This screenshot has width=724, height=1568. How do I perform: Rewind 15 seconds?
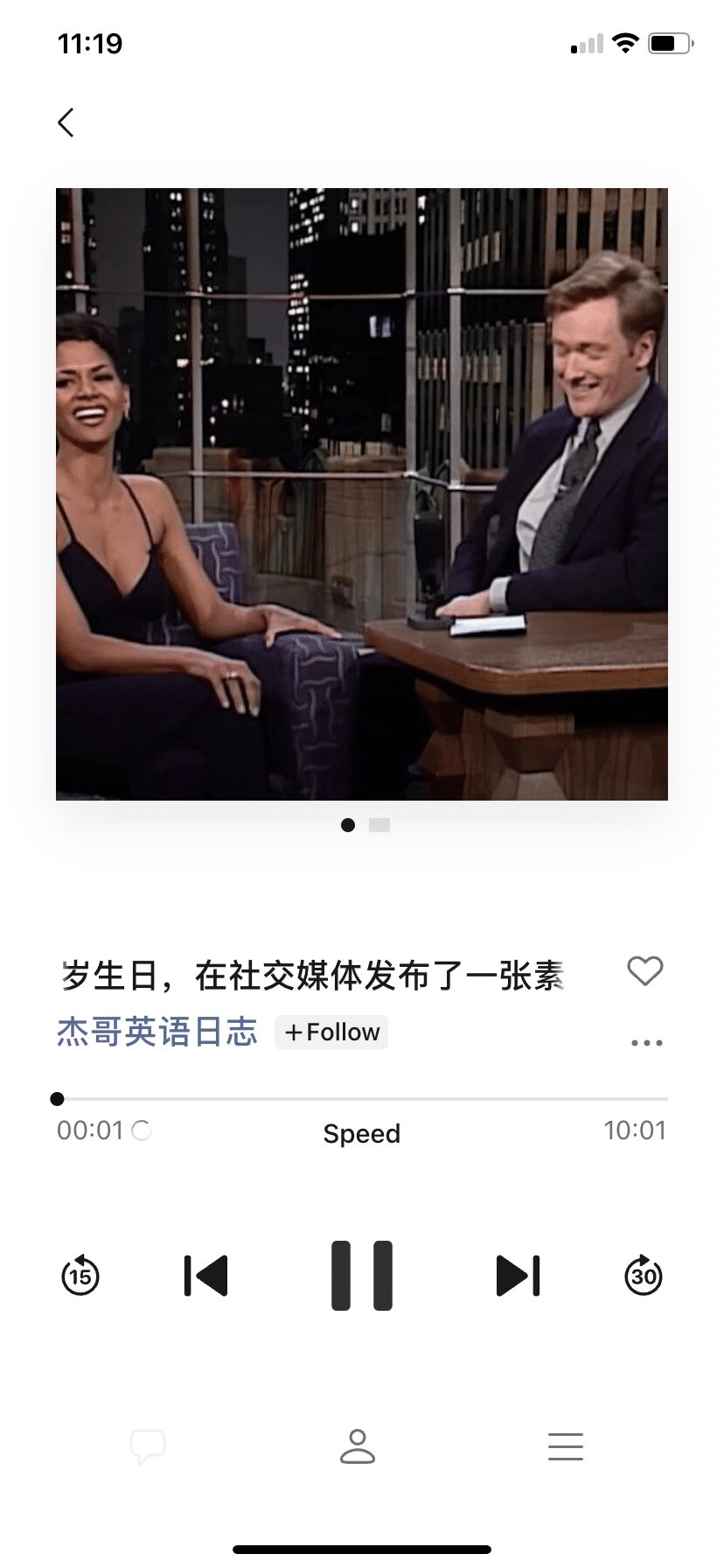80,1275
